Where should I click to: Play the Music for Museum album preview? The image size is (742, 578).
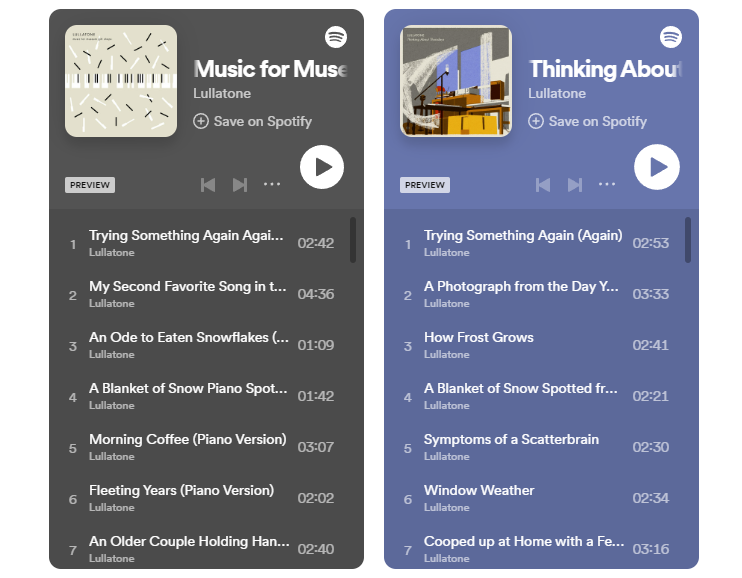[322, 167]
